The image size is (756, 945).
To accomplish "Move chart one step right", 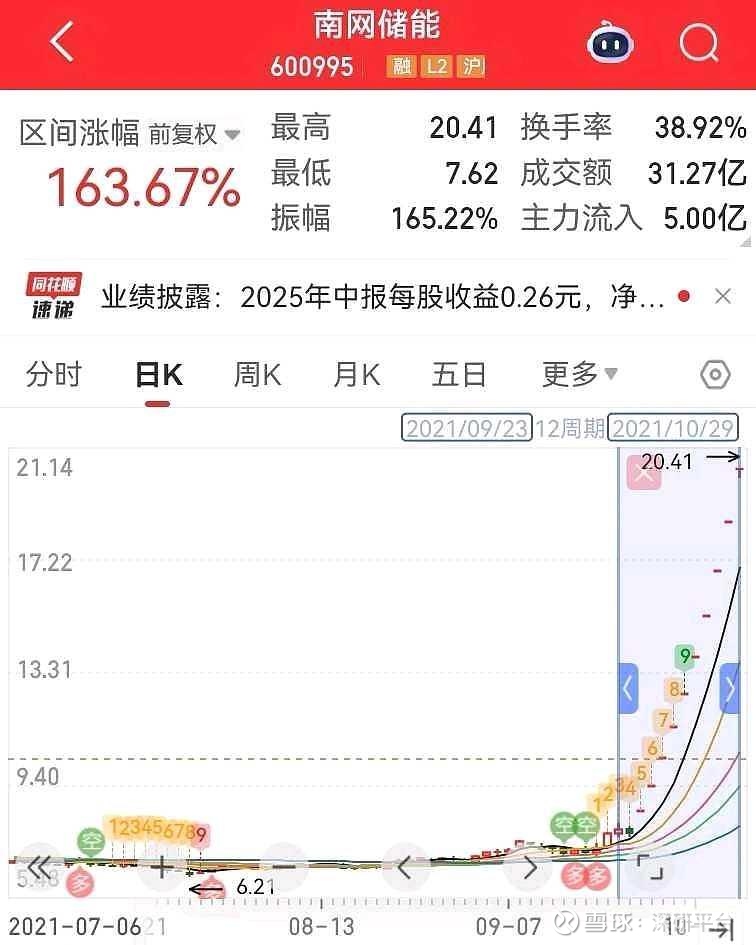I will 529,867.
